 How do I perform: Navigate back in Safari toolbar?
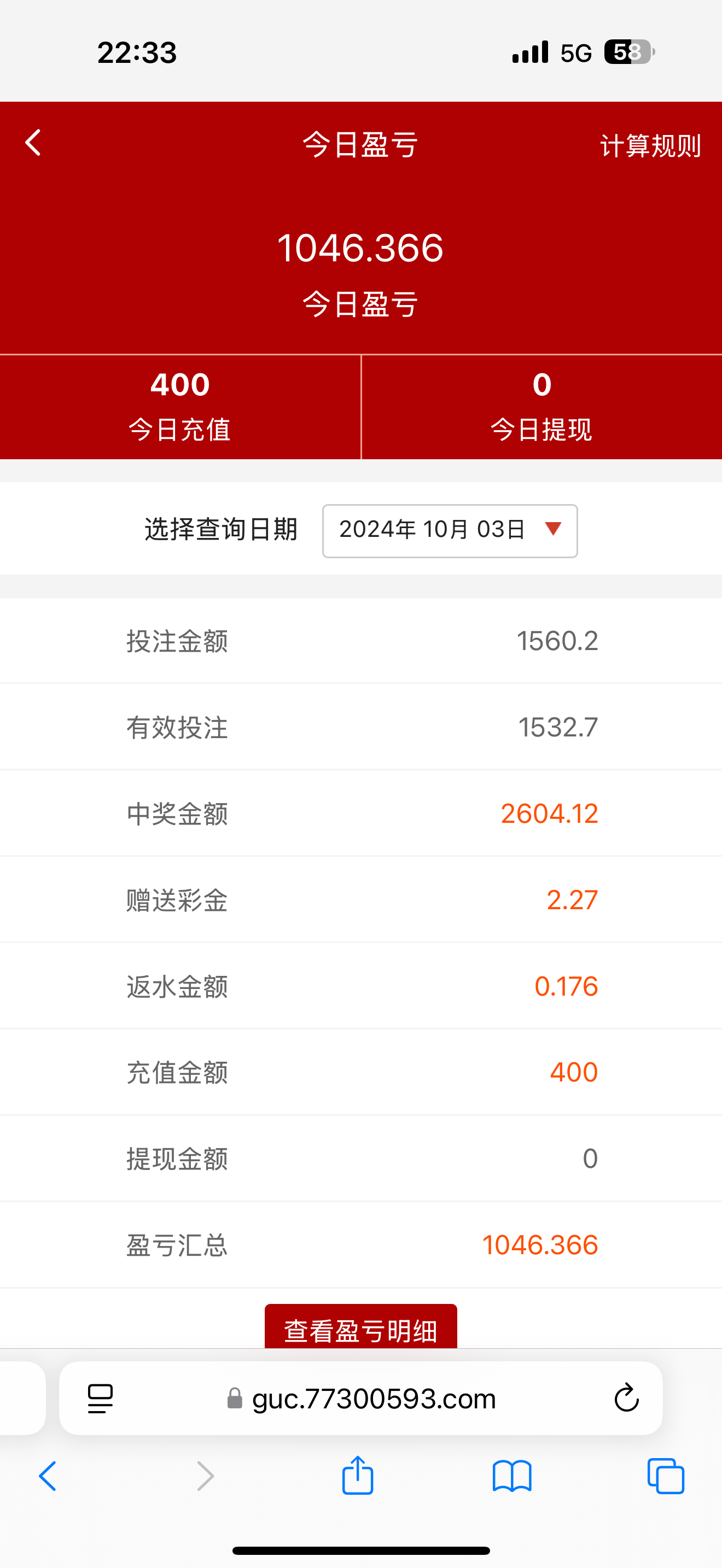click(x=48, y=1476)
